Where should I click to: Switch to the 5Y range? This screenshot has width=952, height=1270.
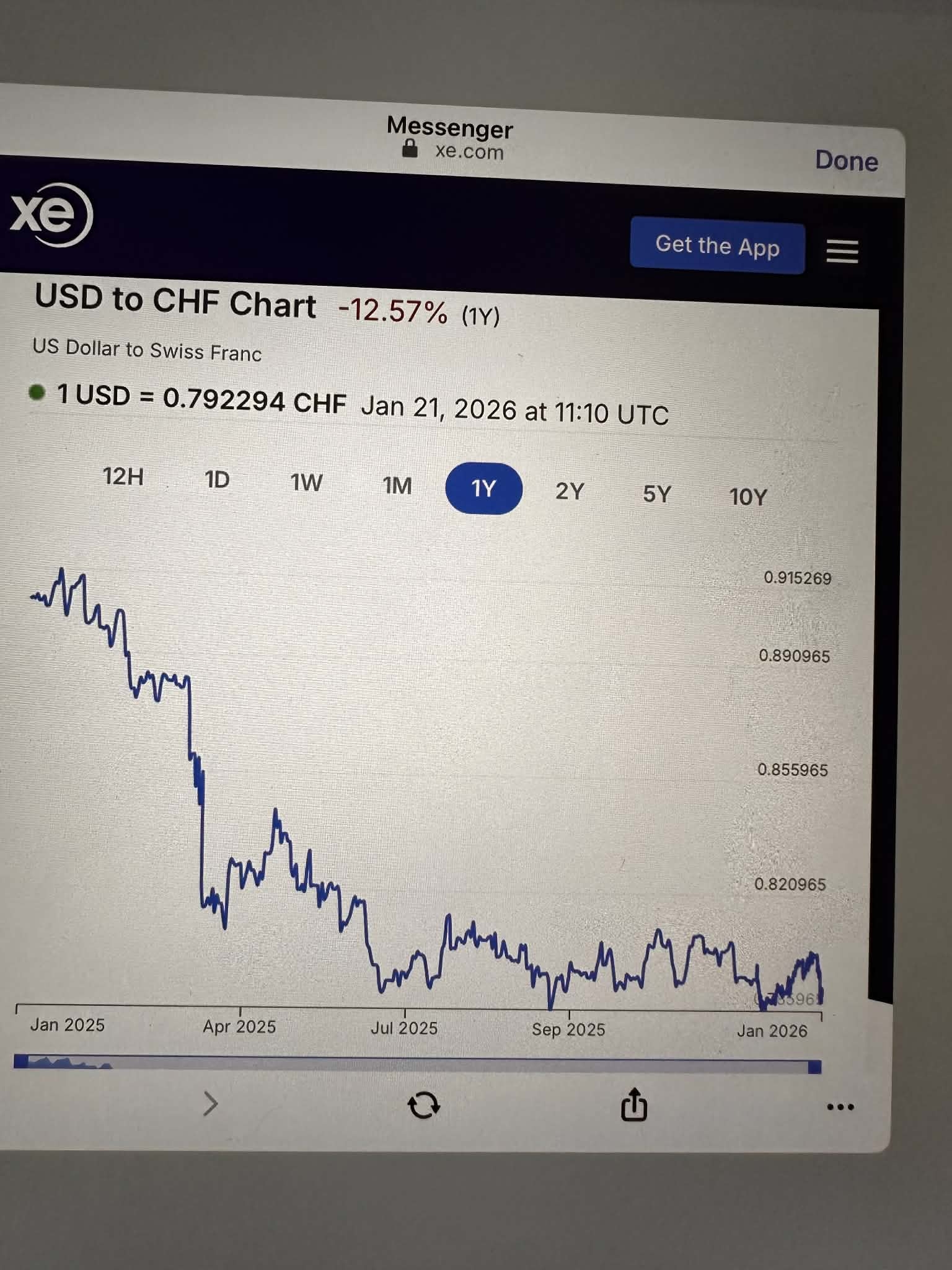click(657, 494)
